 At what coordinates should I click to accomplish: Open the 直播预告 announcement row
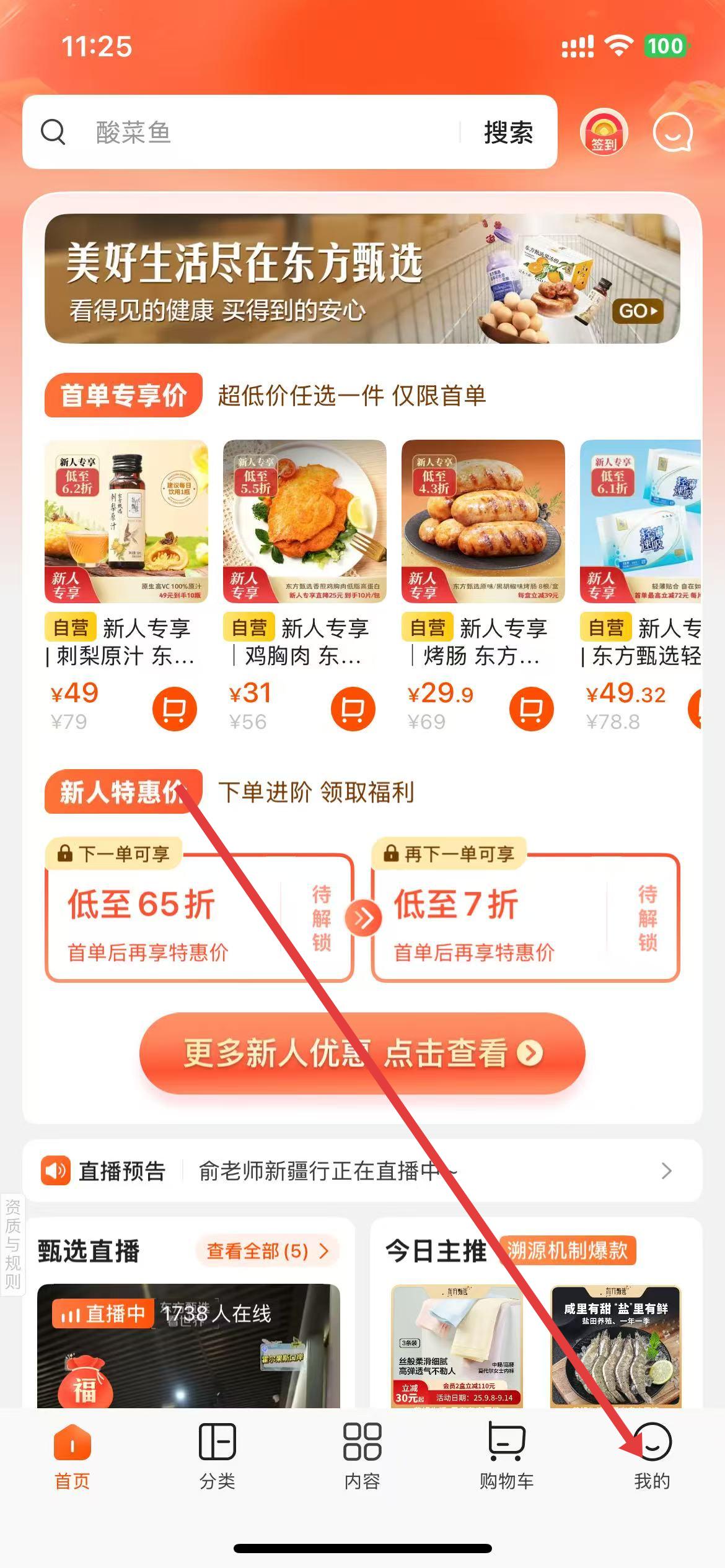pos(362,1171)
